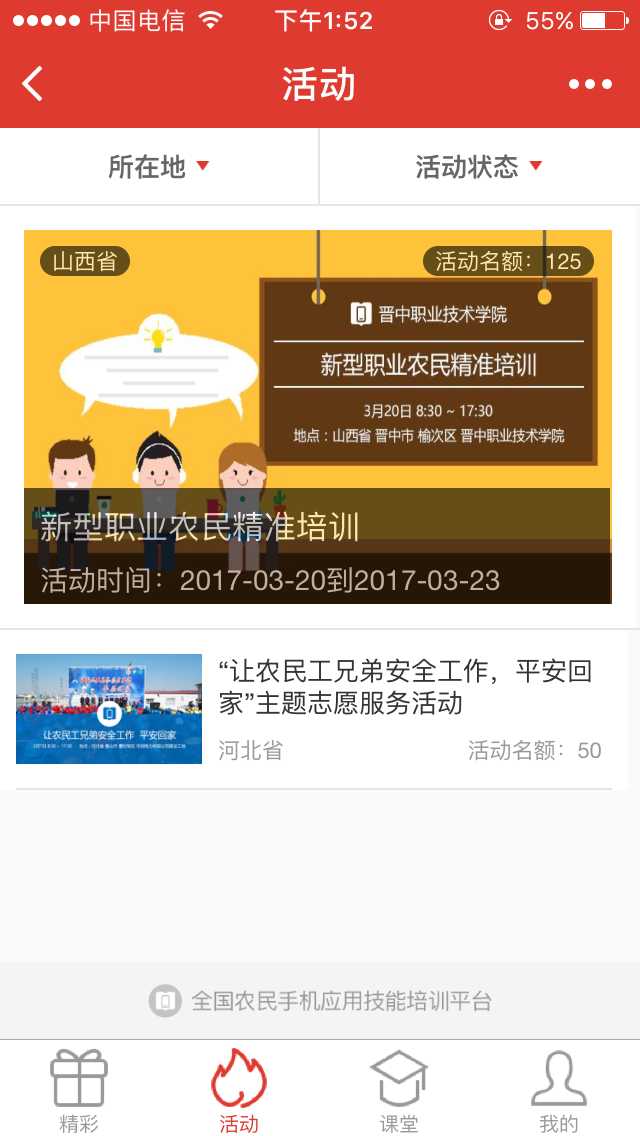Viewport: 640px width, 1136px height.
Task: Switch to the 课堂 tab
Action: coord(399,1089)
